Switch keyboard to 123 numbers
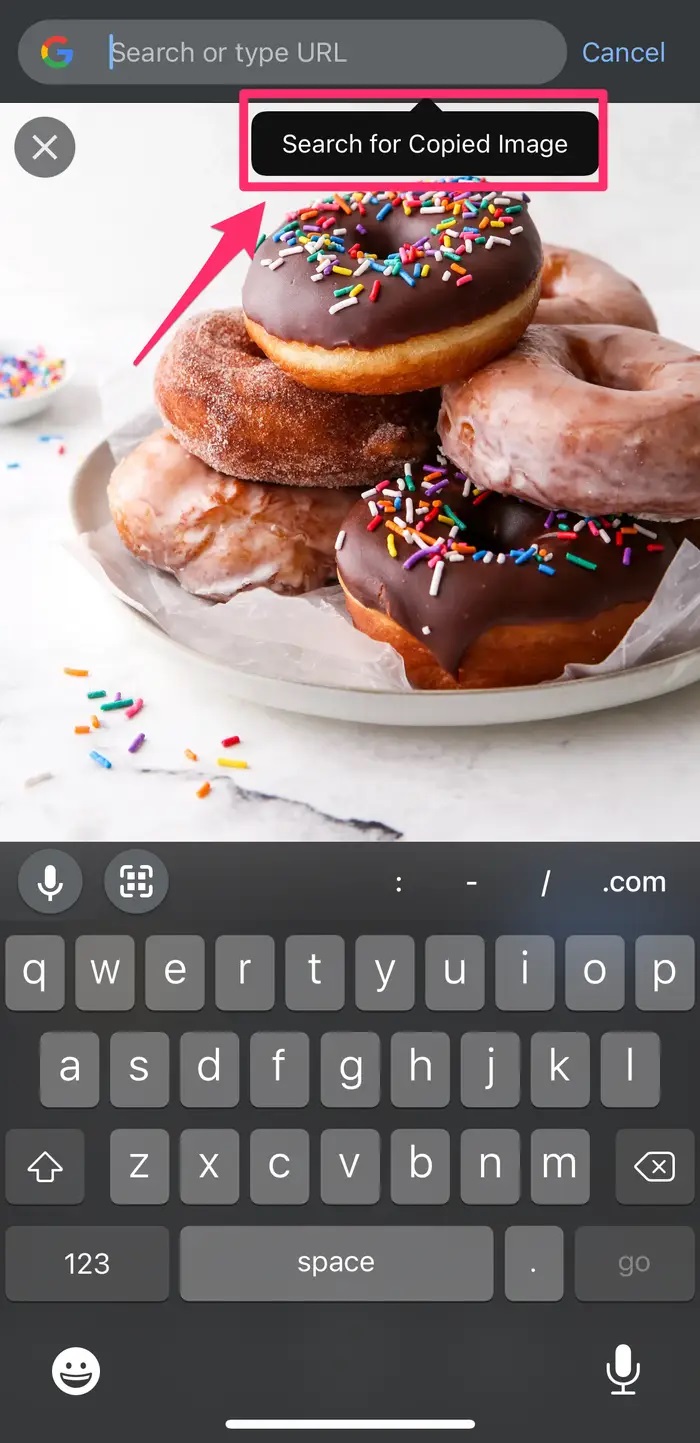 pyautogui.click(x=87, y=1263)
